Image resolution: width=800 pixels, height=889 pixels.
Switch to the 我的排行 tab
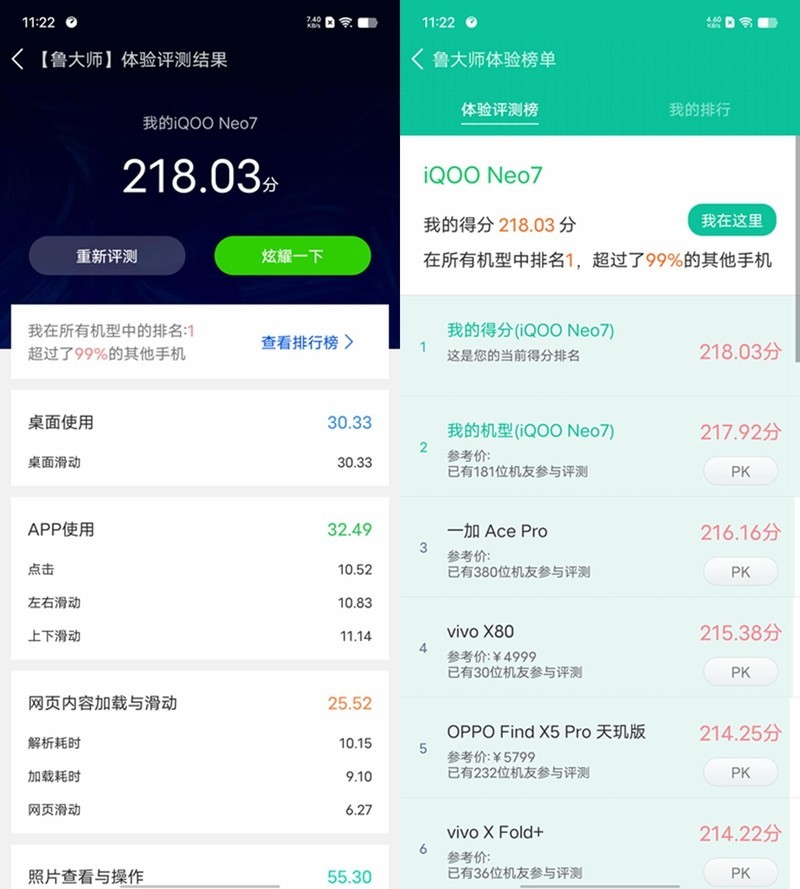pos(698,111)
